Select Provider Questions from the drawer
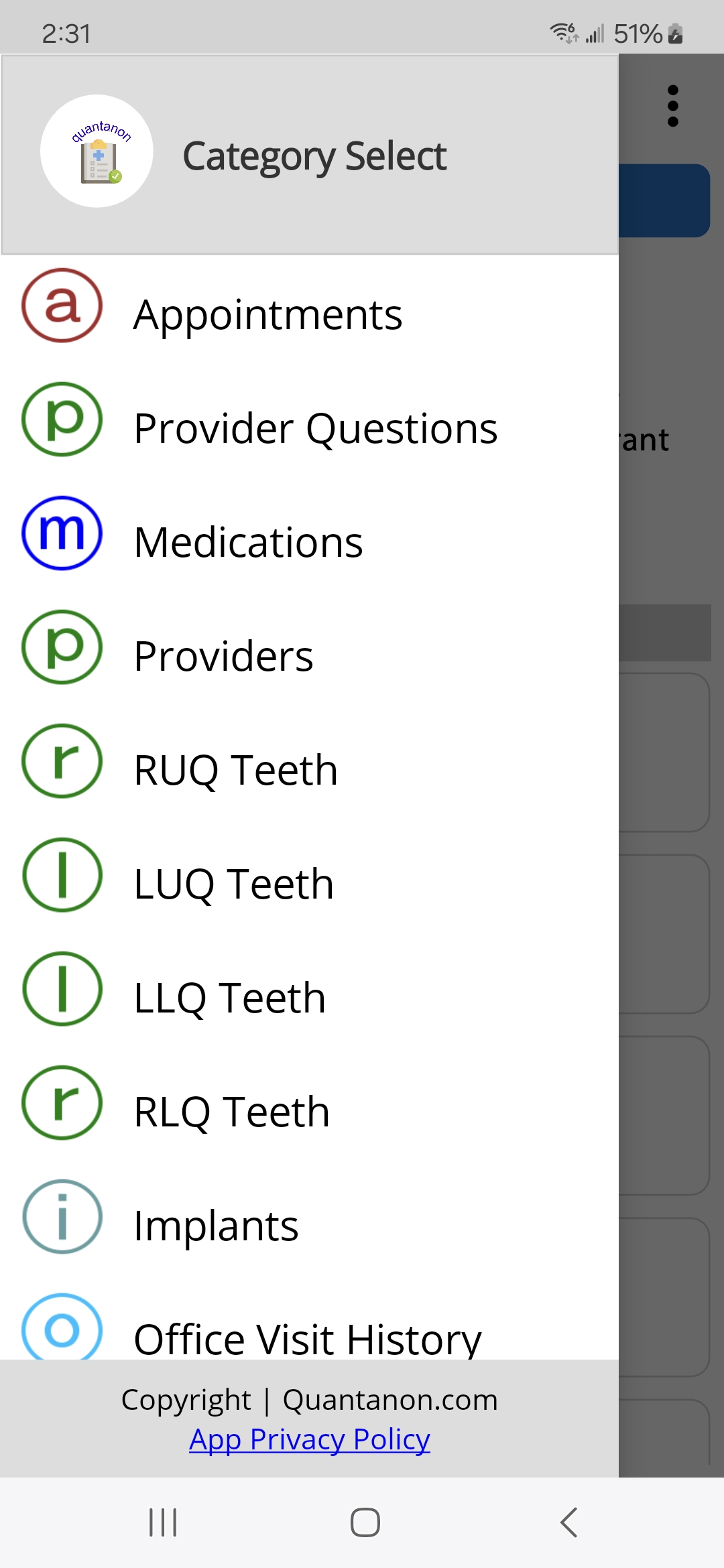 click(x=315, y=429)
